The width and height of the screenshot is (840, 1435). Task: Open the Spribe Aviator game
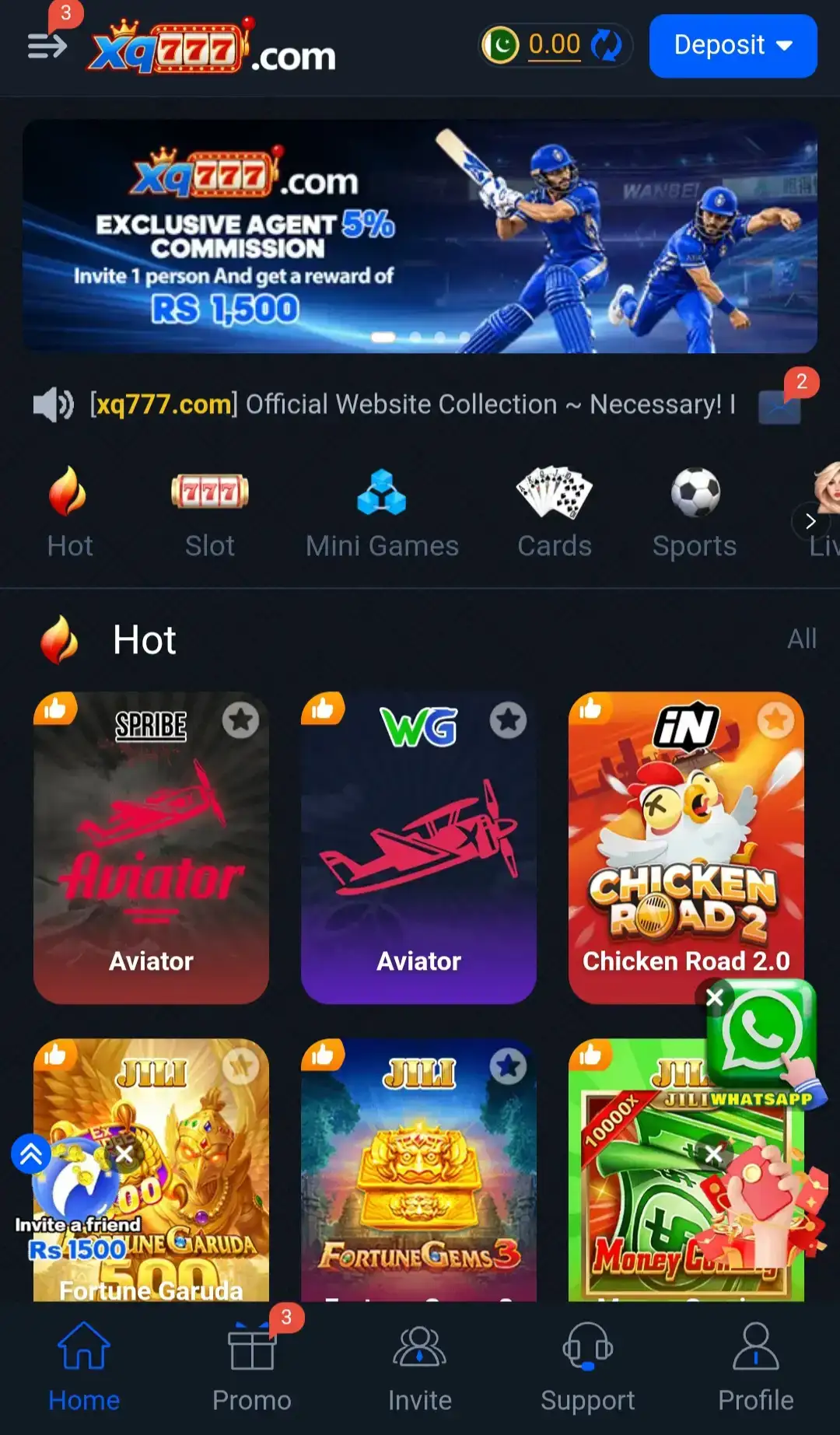tap(151, 848)
